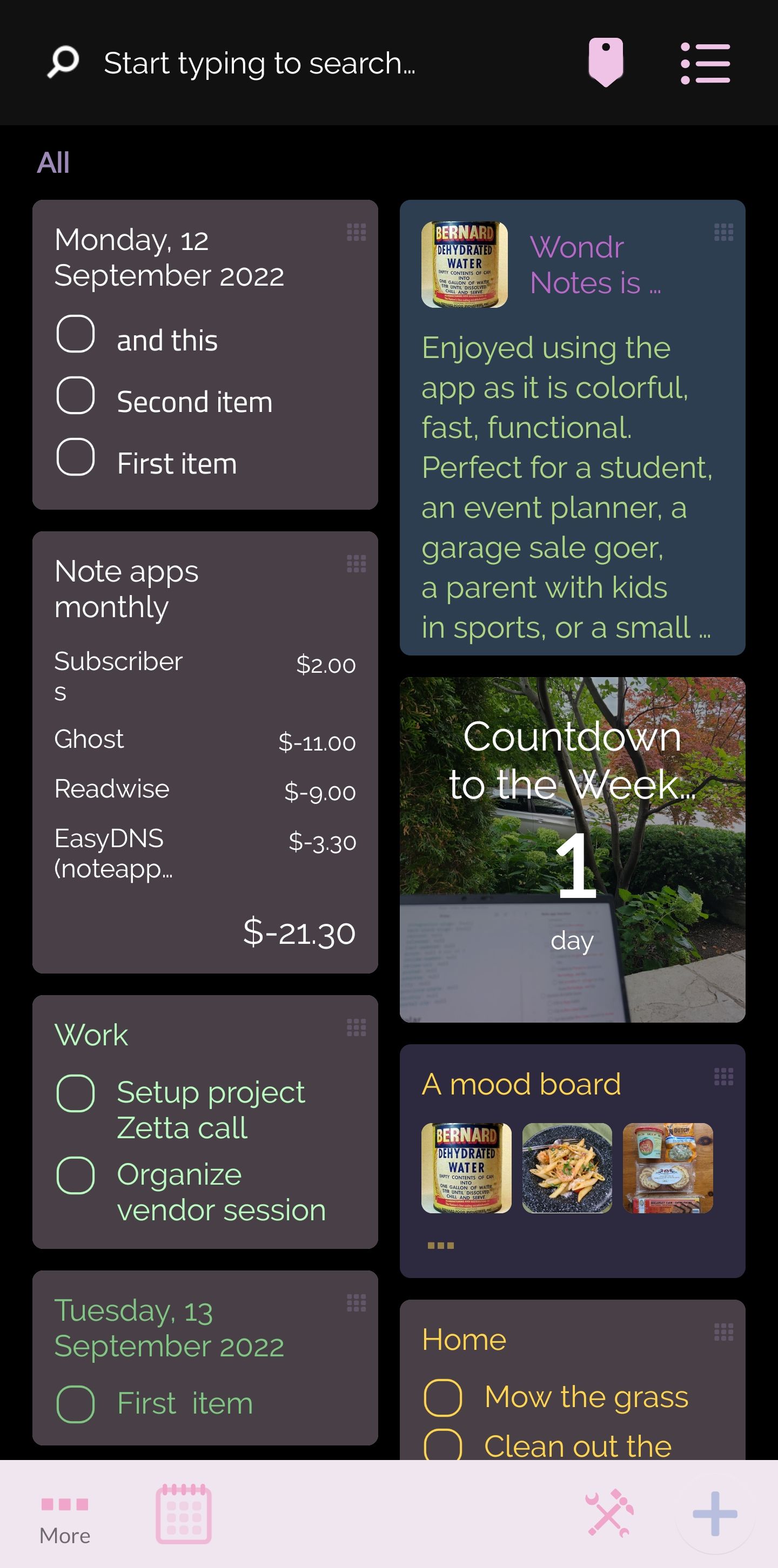Tick 'First item' in Monday, 12 September list

tap(76, 457)
